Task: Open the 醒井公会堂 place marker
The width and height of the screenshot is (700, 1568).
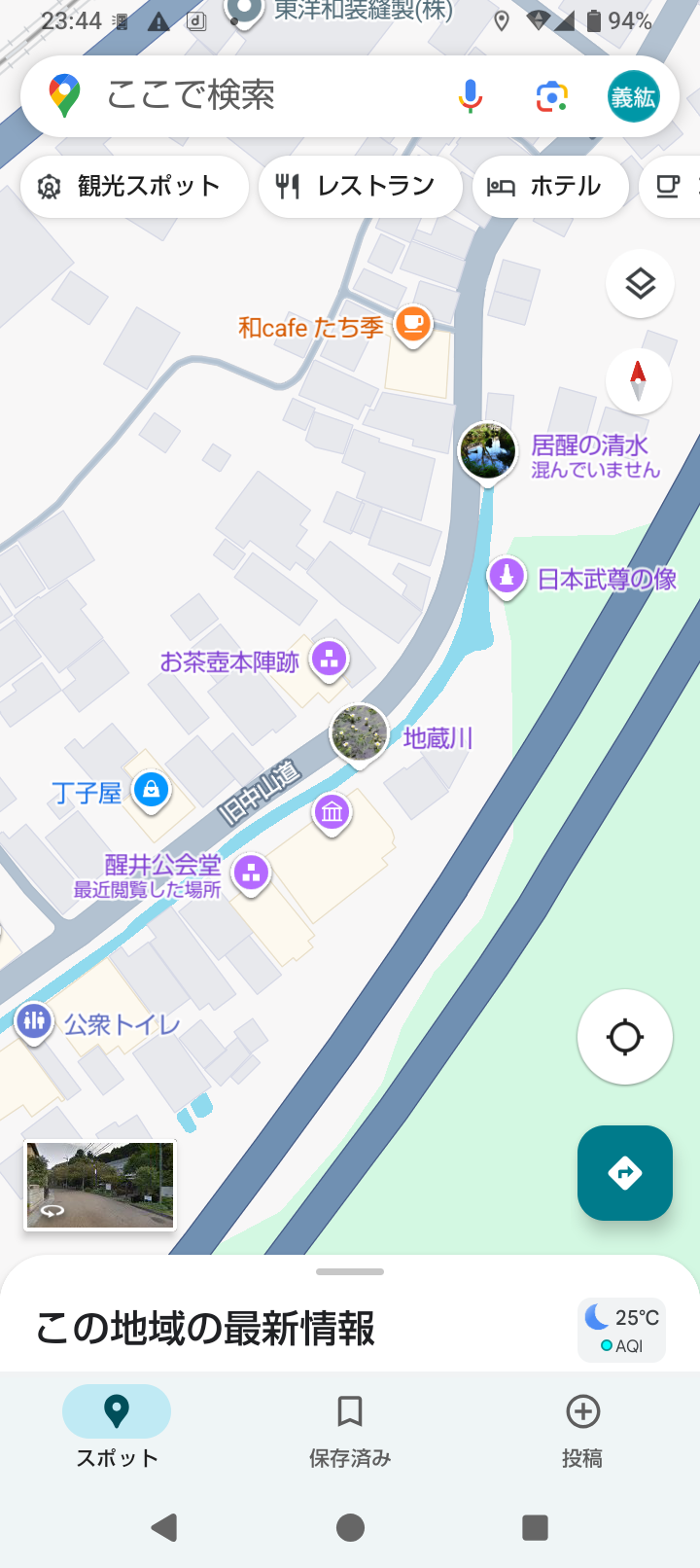Action: [x=252, y=873]
